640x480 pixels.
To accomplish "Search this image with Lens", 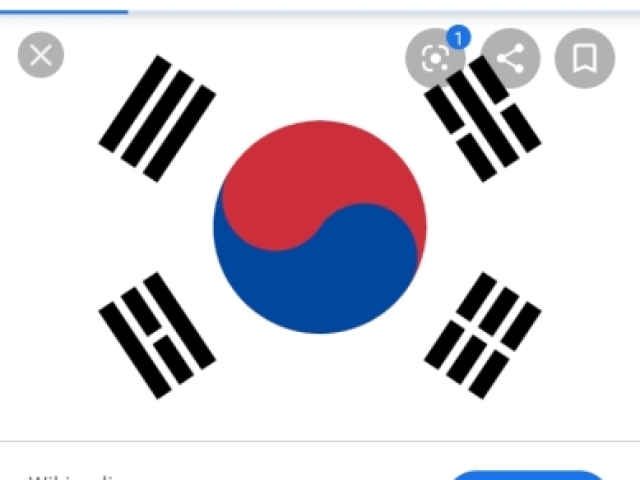I will coord(435,59).
